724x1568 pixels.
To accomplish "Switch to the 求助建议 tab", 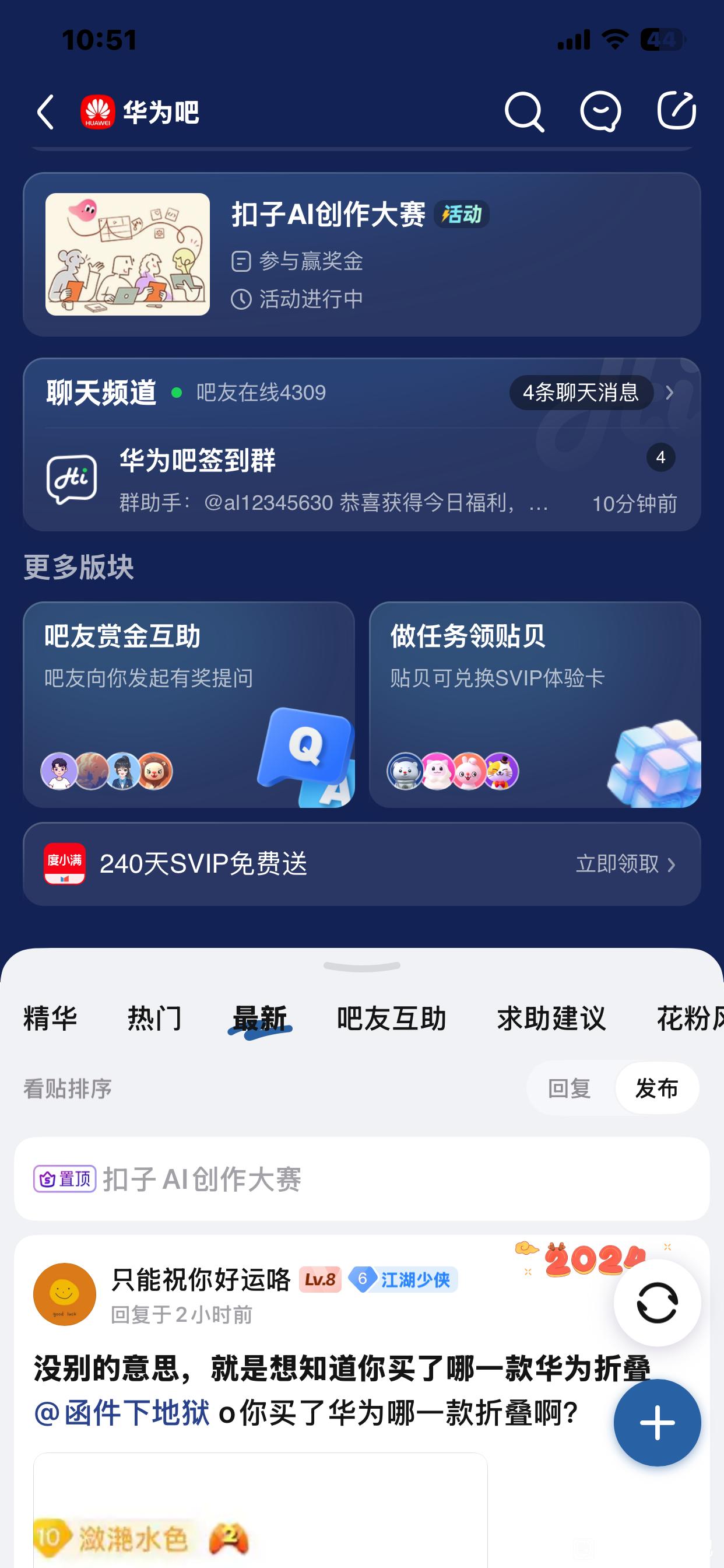I will (x=551, y=1019).
